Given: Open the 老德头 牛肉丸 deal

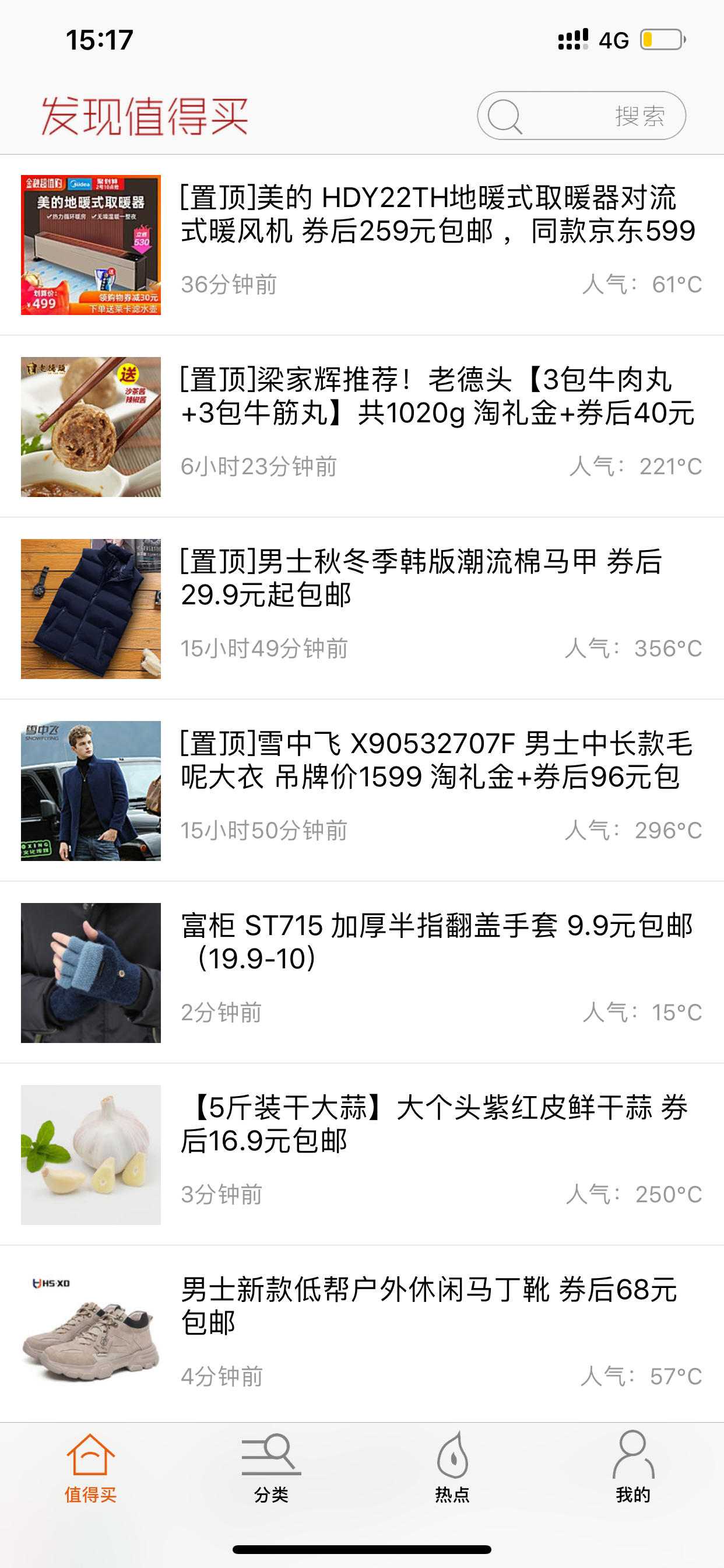Looking at the screenshot, I should 362,426.
